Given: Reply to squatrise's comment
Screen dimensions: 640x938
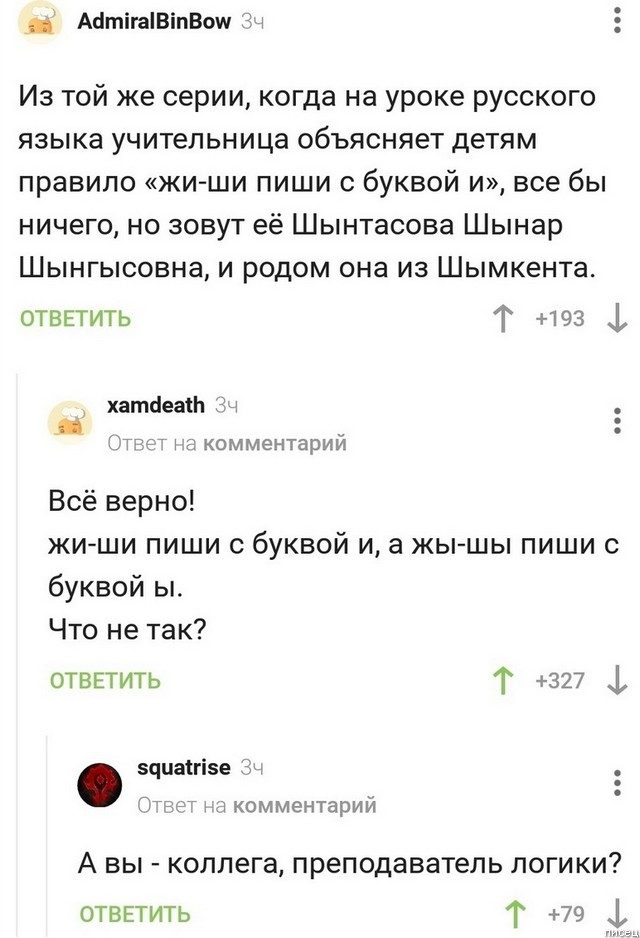Looking at the screenshot, I should [x=134, y=913].
